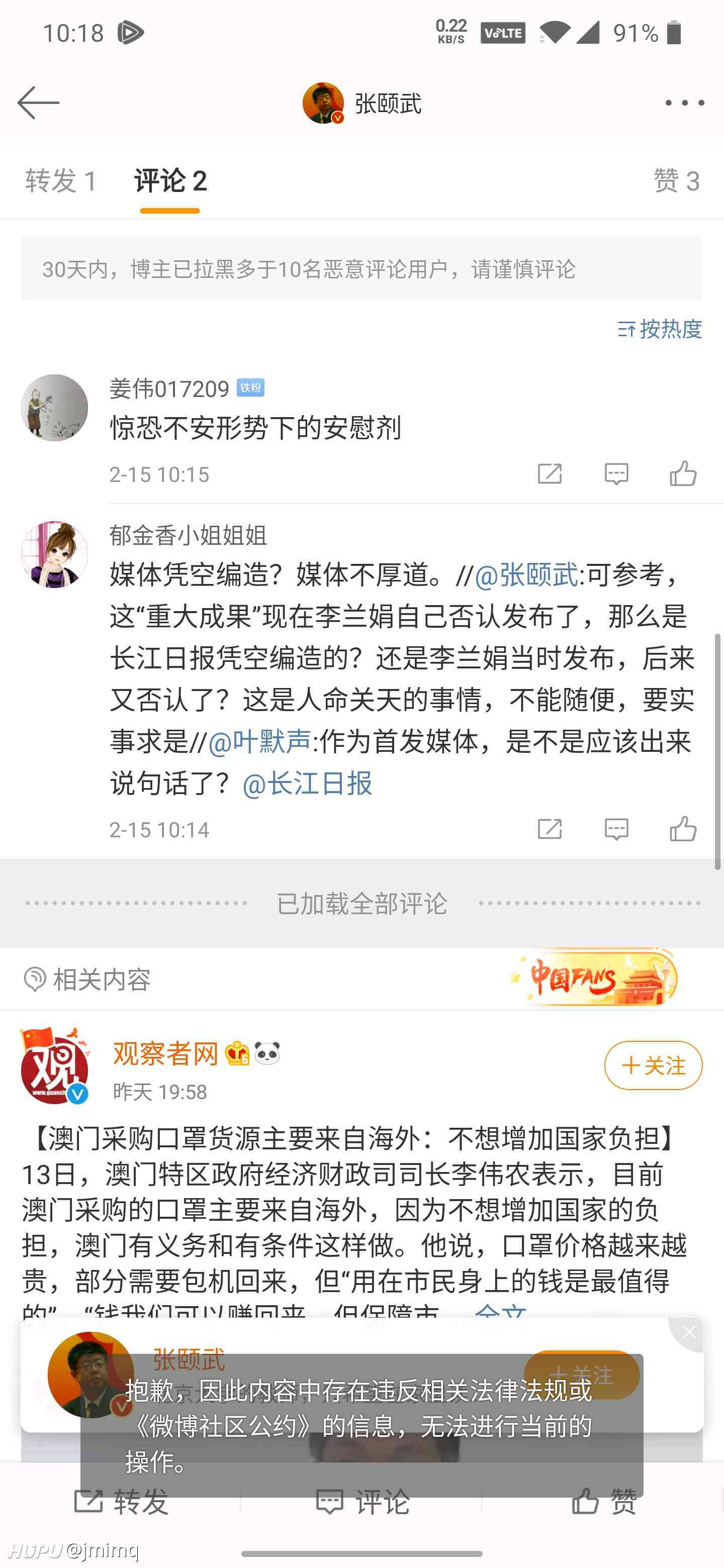Open the @叶默声 mention link
This screenshot has height=1568, width=724.
click(x=260, y=742)
